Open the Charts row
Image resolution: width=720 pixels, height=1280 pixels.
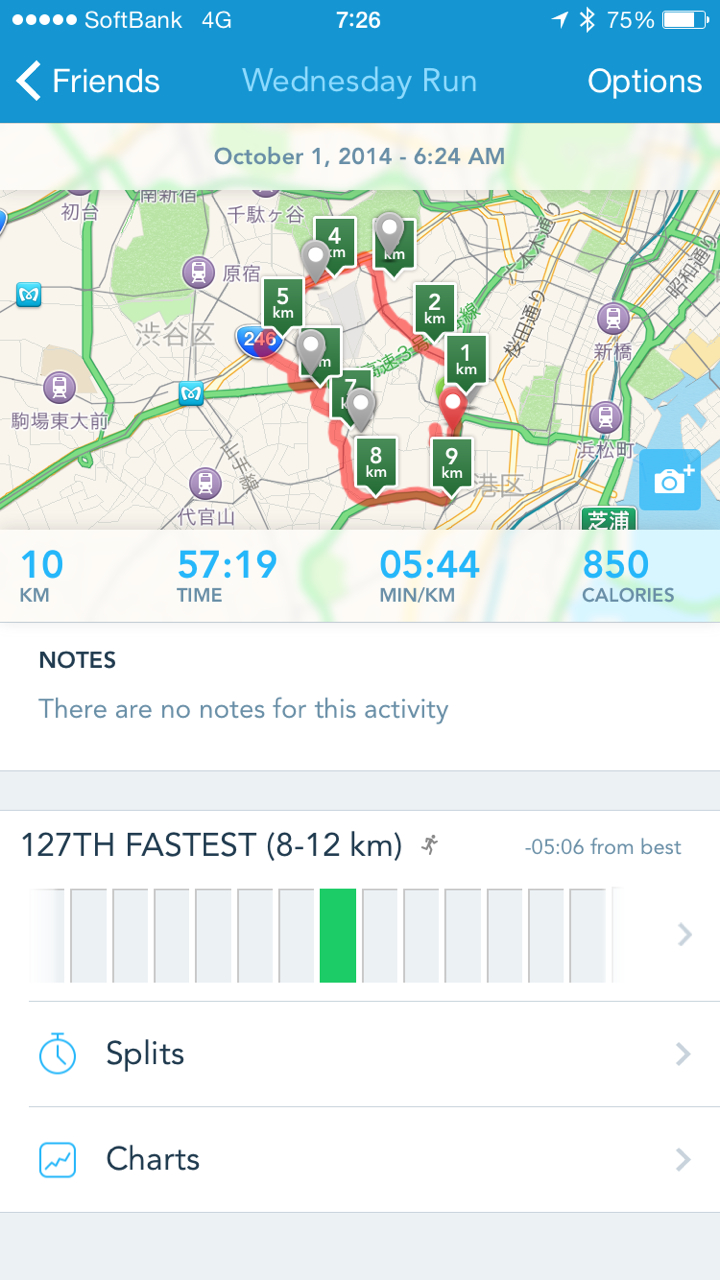[360, 1159]
